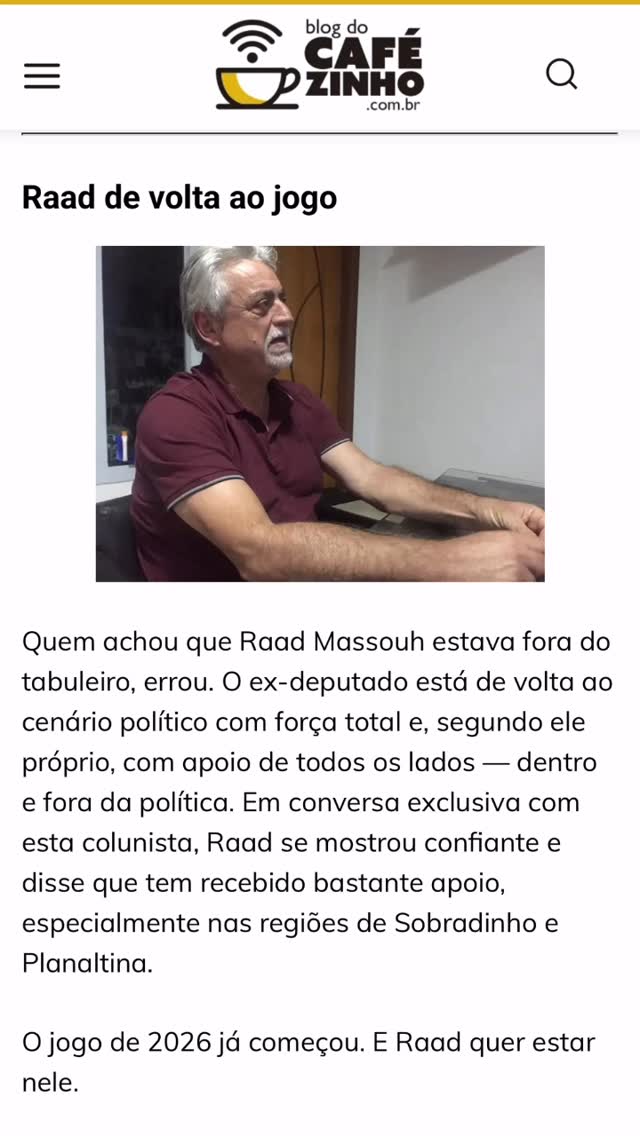Open the search icon
This screenshot has width=640, height=1136.
click(x=561, y=74)
